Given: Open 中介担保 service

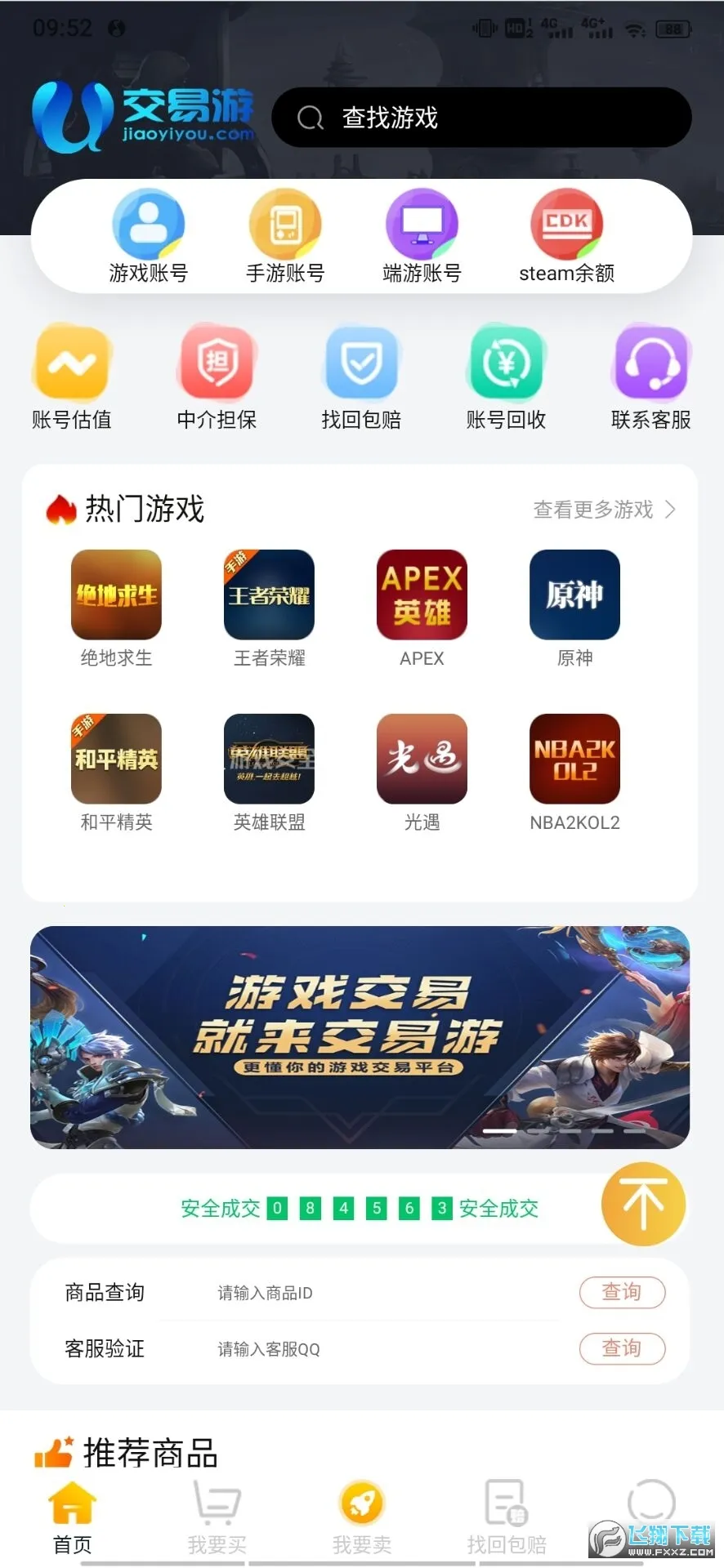Looking at the screenshot, I should (217, 377).
